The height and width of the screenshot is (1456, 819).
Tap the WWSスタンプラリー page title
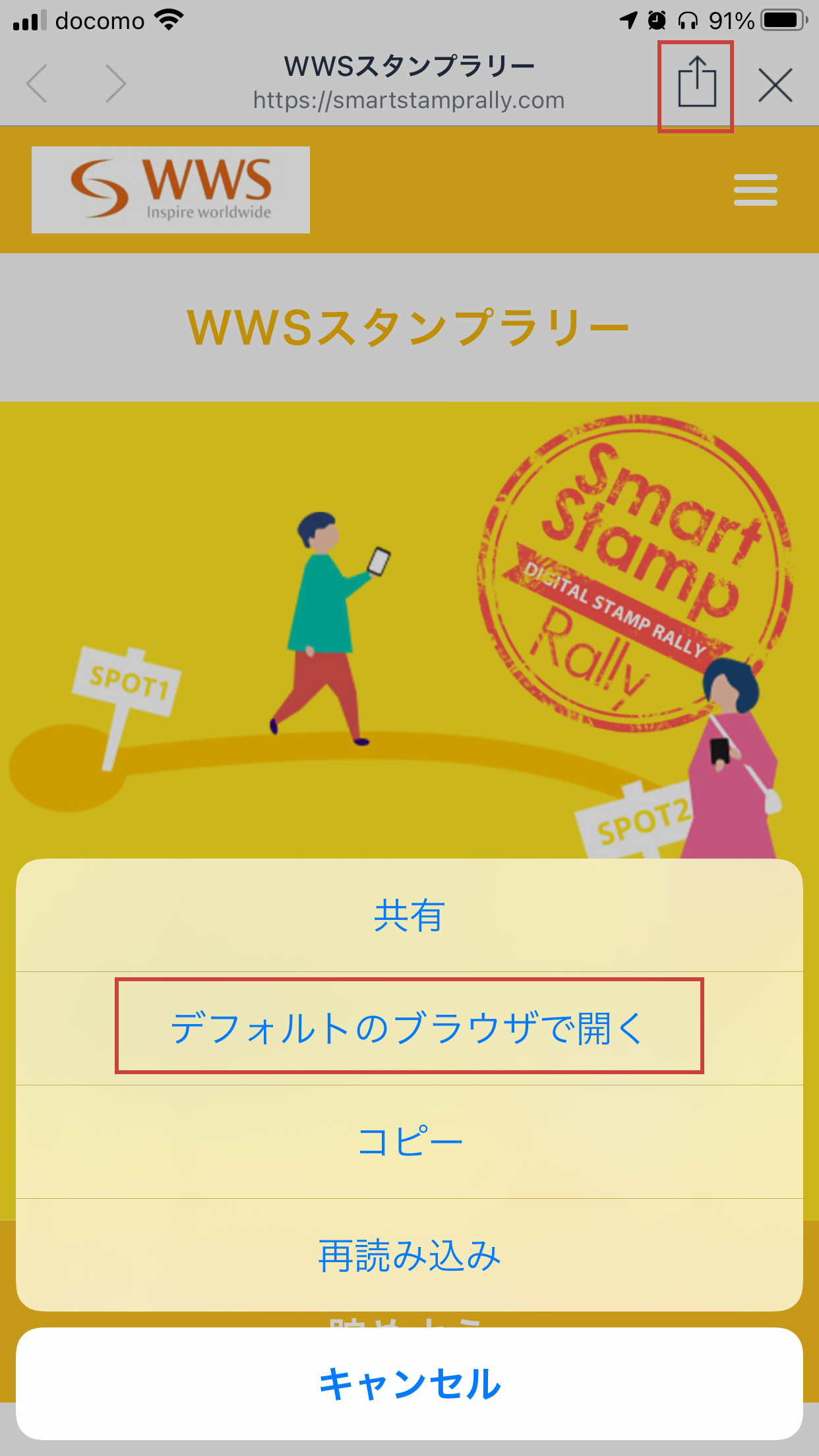coord(409,65)
